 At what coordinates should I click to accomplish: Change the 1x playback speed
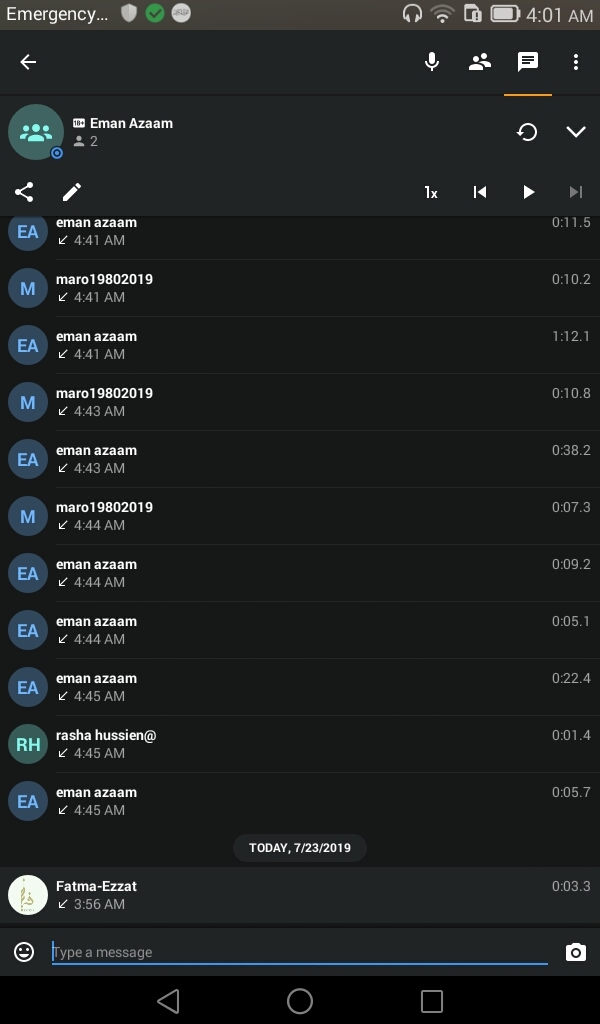[431, 192]
